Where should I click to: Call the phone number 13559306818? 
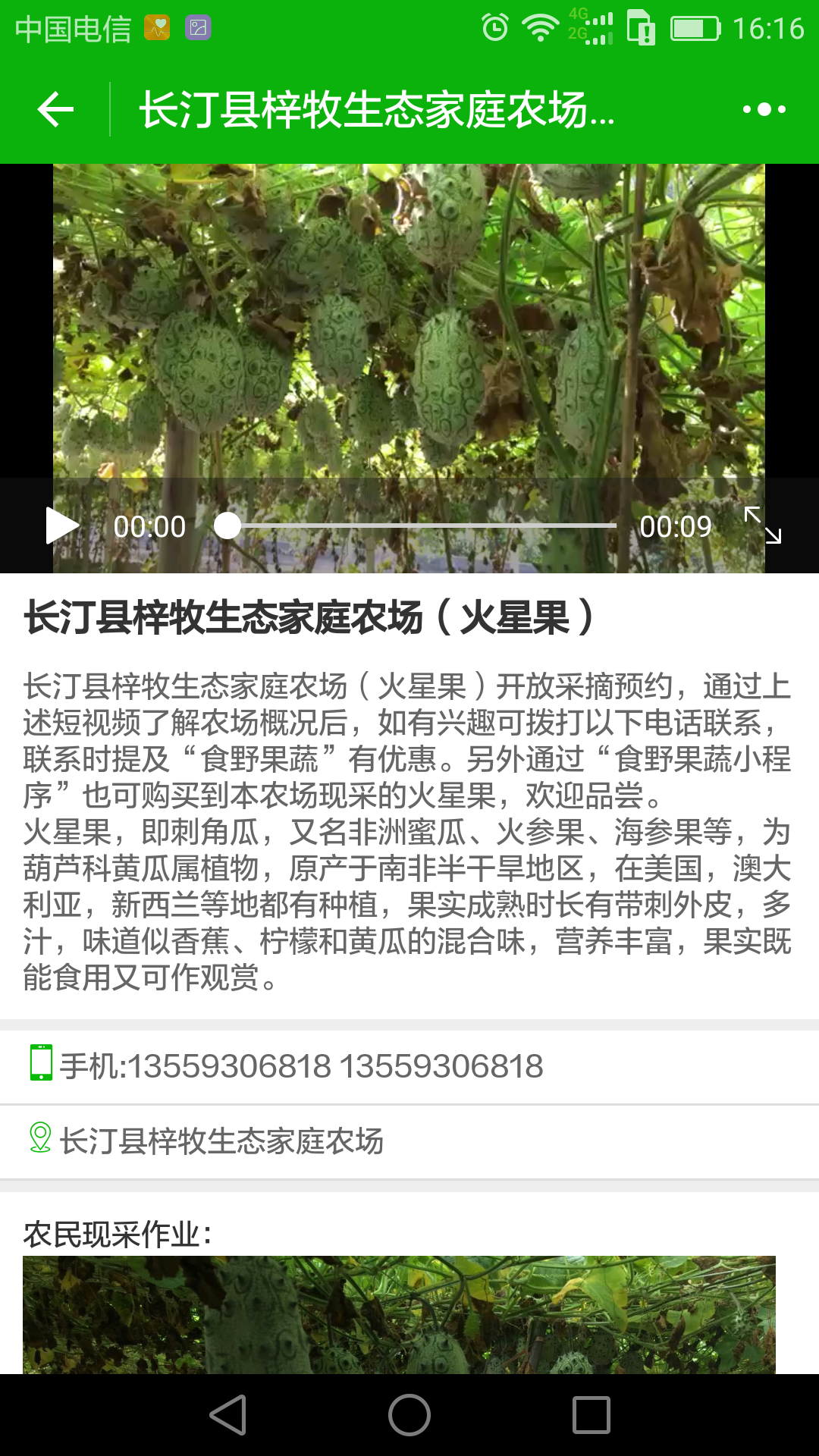[409, 1066]
